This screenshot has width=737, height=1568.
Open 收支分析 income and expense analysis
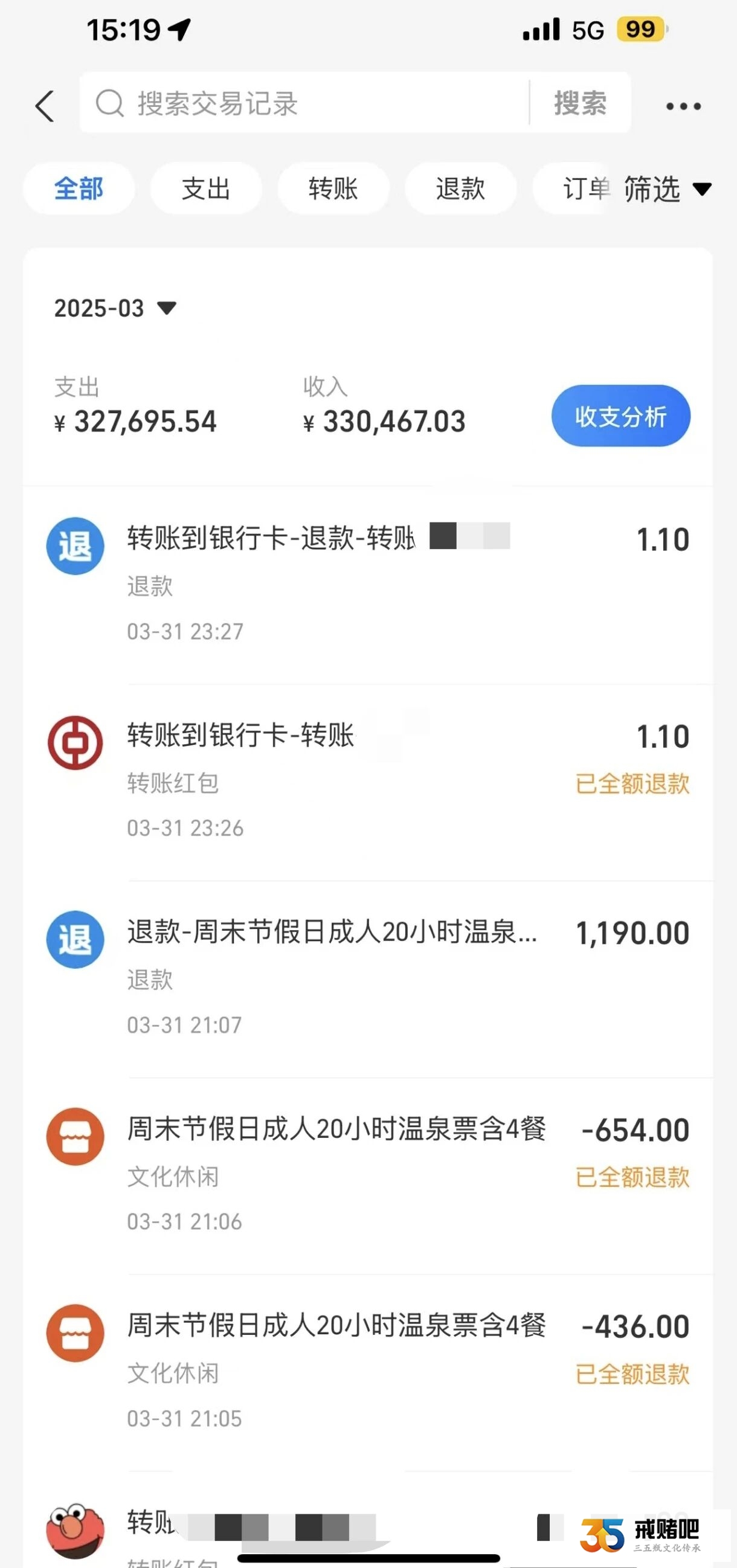[621, 416]
